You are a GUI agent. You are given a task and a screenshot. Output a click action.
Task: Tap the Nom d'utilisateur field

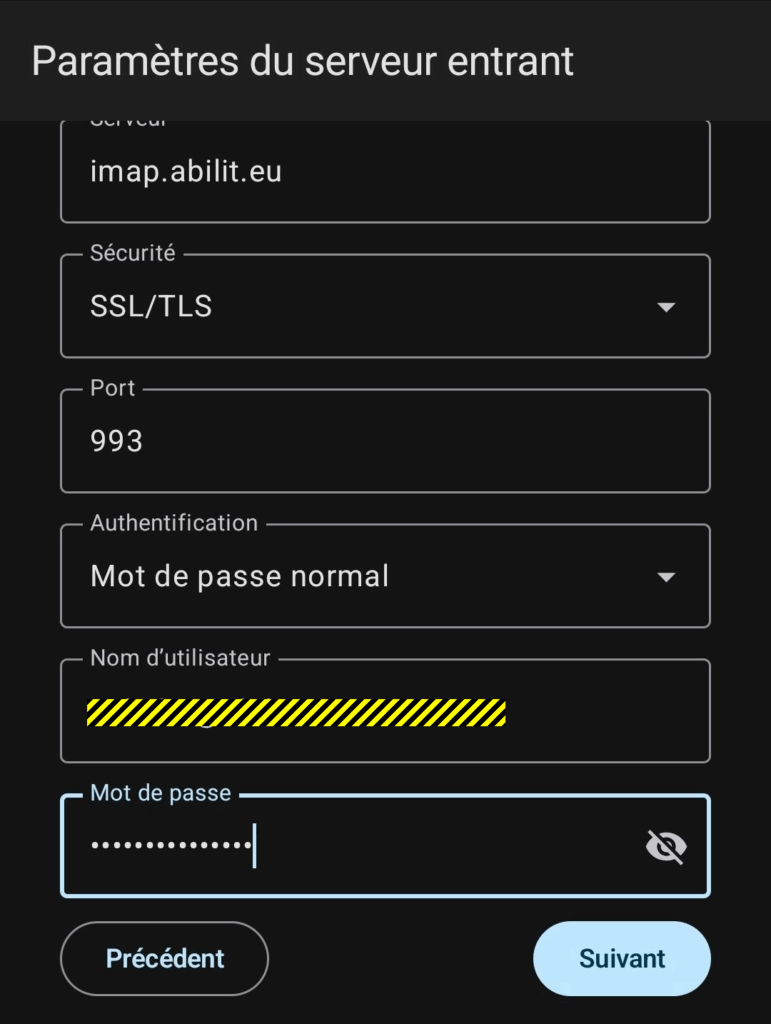click(x=385, y=712)
